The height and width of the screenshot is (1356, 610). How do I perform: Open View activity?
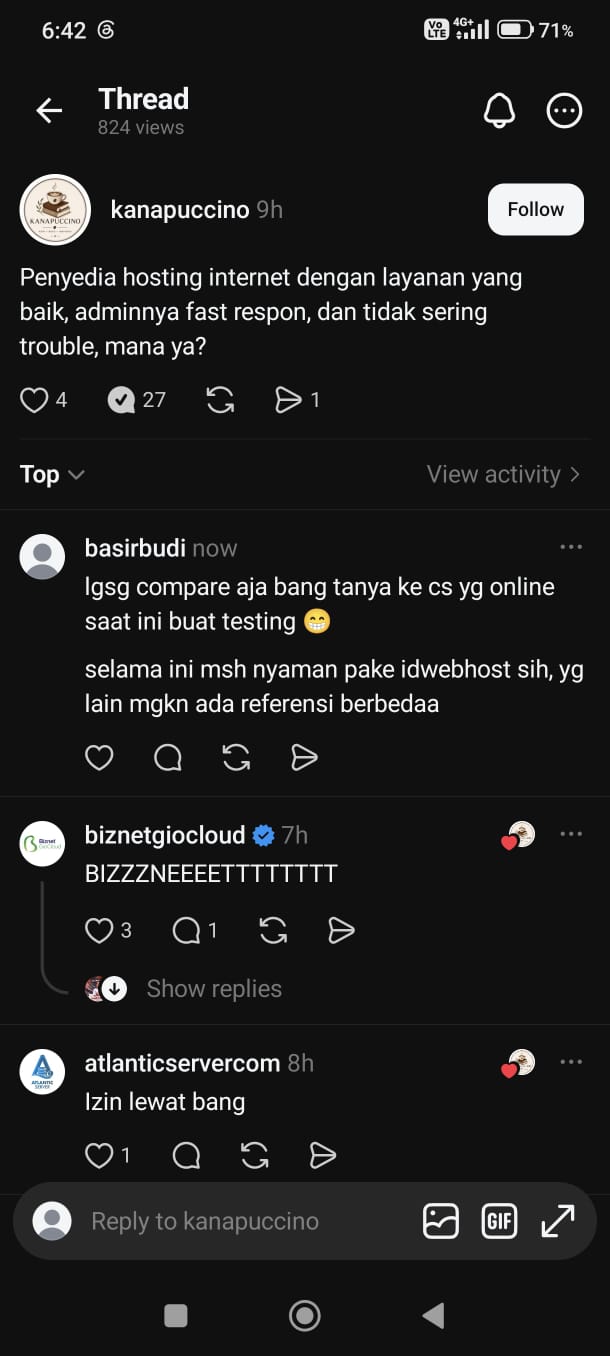point(503,474)
